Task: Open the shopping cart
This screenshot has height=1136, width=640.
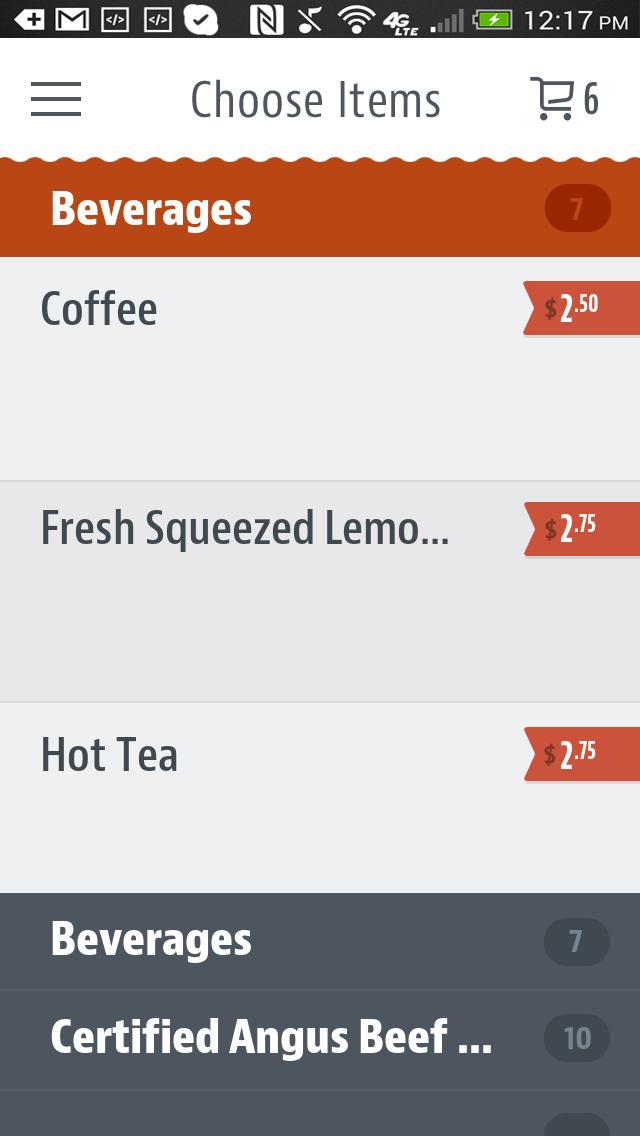Action: [563, 99]
